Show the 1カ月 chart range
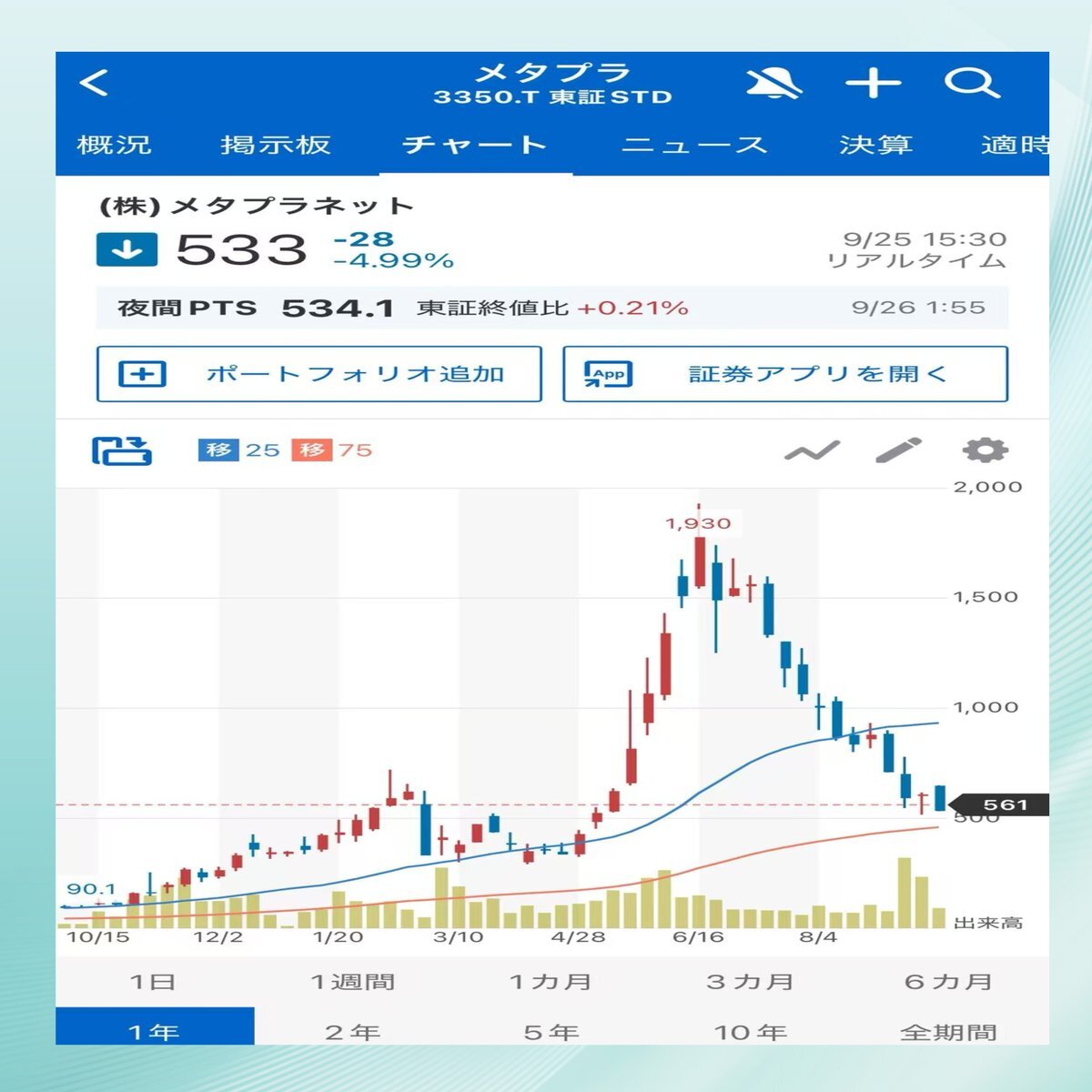The image size is (1092, 1092). [551, 982]
